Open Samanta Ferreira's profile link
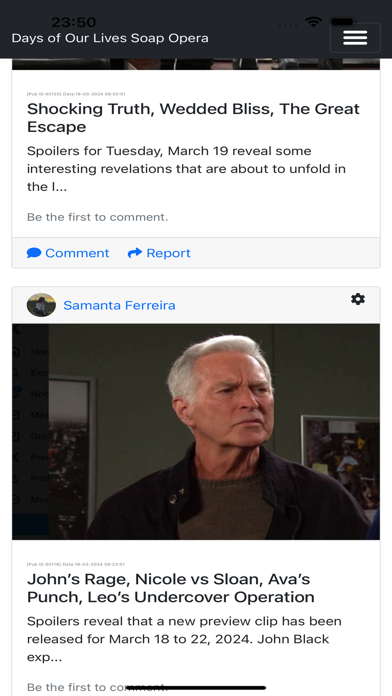Image resolution: width=392 pixels, height=696 pixels. (x=119, y=305)
